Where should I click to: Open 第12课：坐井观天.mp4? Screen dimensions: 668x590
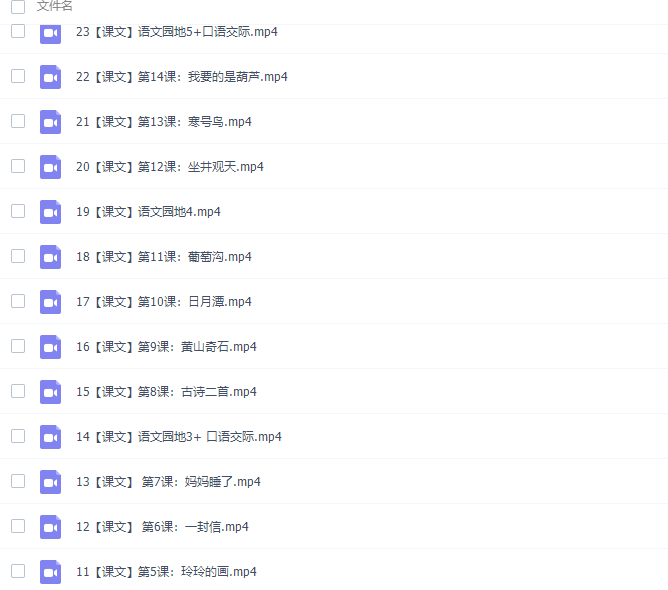click(169, 167)
